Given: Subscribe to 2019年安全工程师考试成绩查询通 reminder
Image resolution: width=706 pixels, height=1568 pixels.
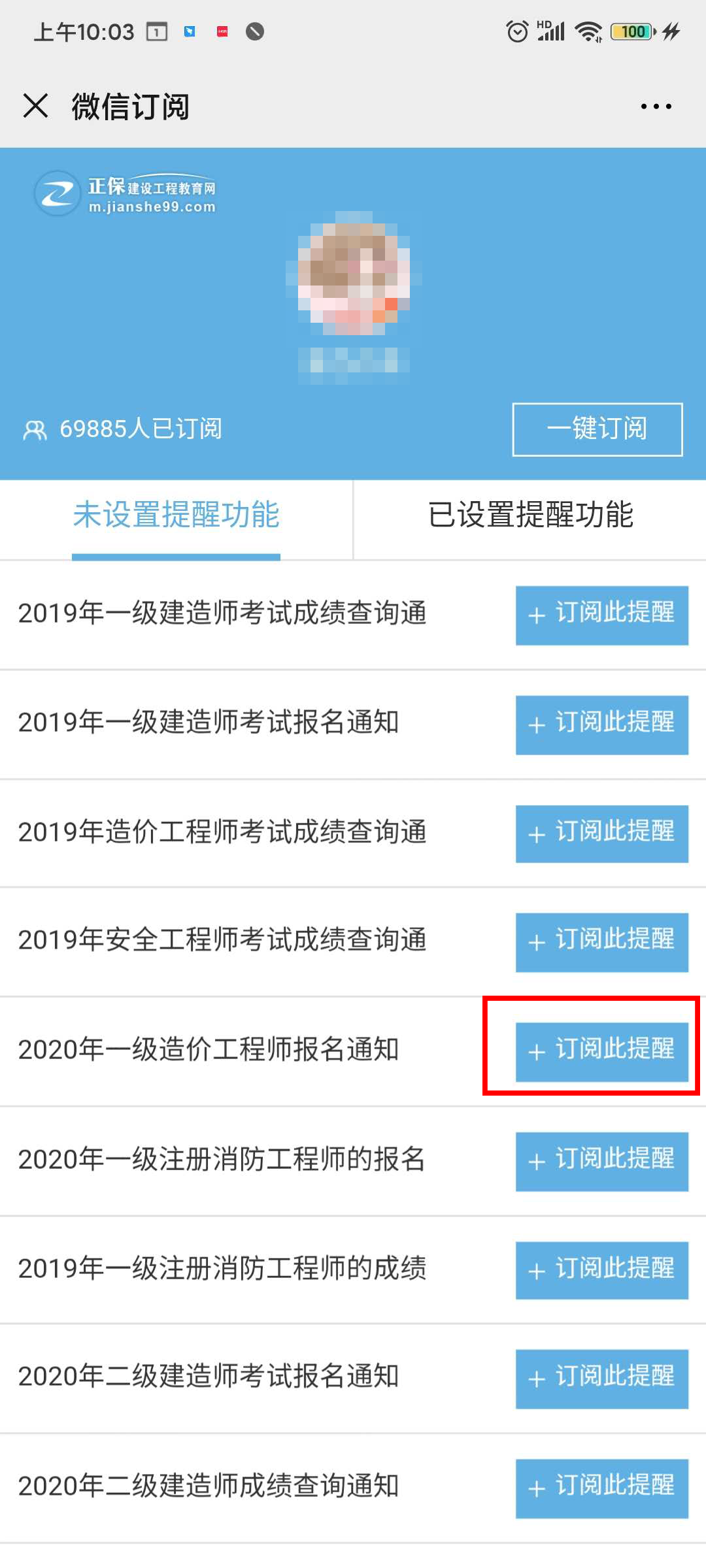Looking at the screenshot, I should click(x=601, y=941).
